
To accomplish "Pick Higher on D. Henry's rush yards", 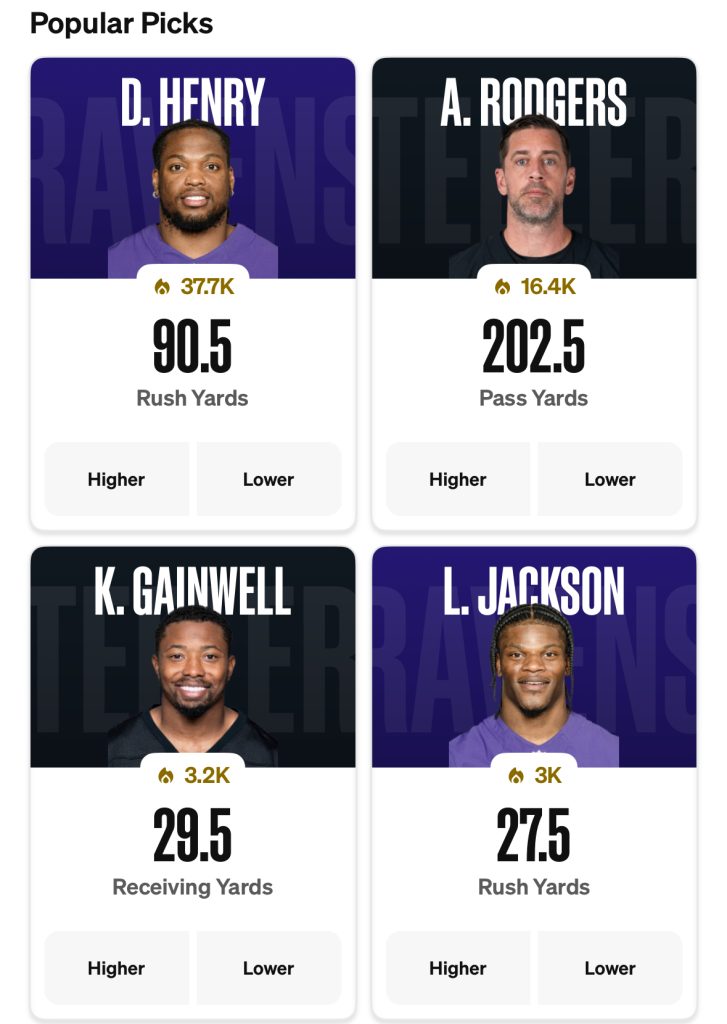I will click(x=116, y=479).
